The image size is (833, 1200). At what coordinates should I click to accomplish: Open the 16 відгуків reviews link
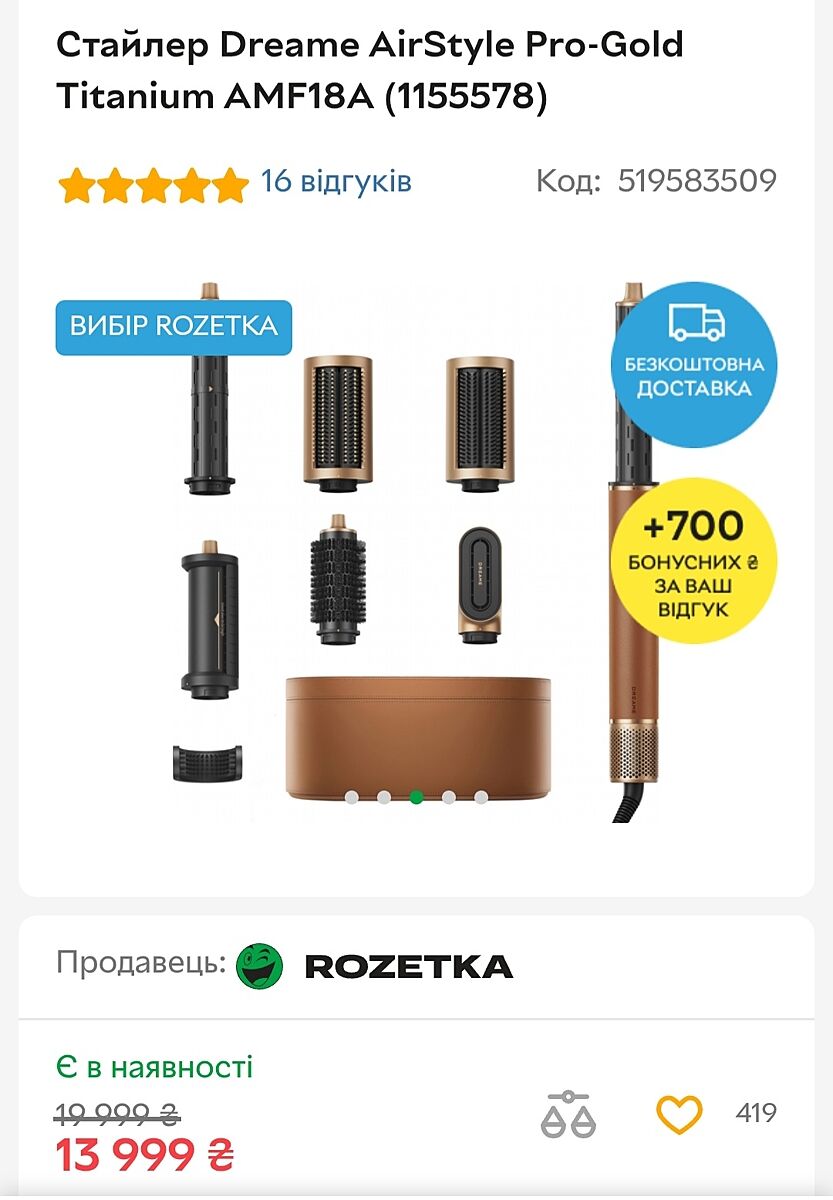tap(336, 182)
